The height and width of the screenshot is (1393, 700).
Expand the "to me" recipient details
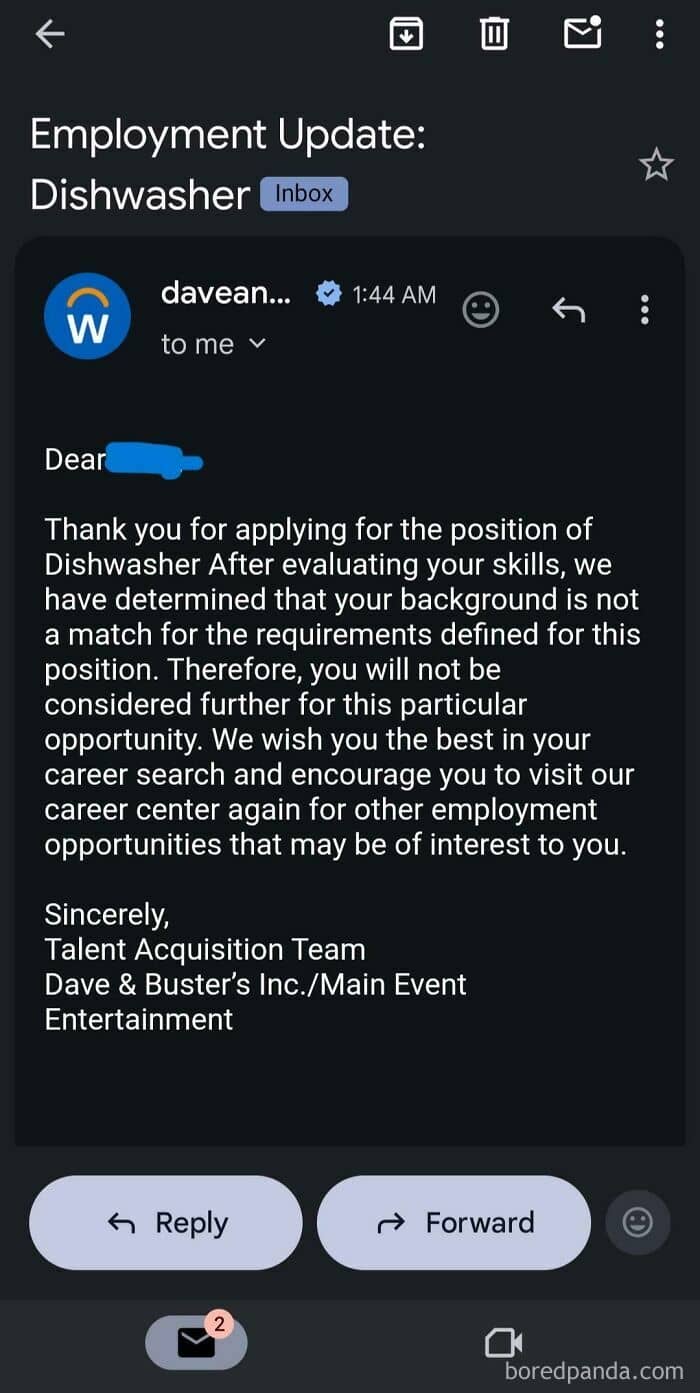214,344
